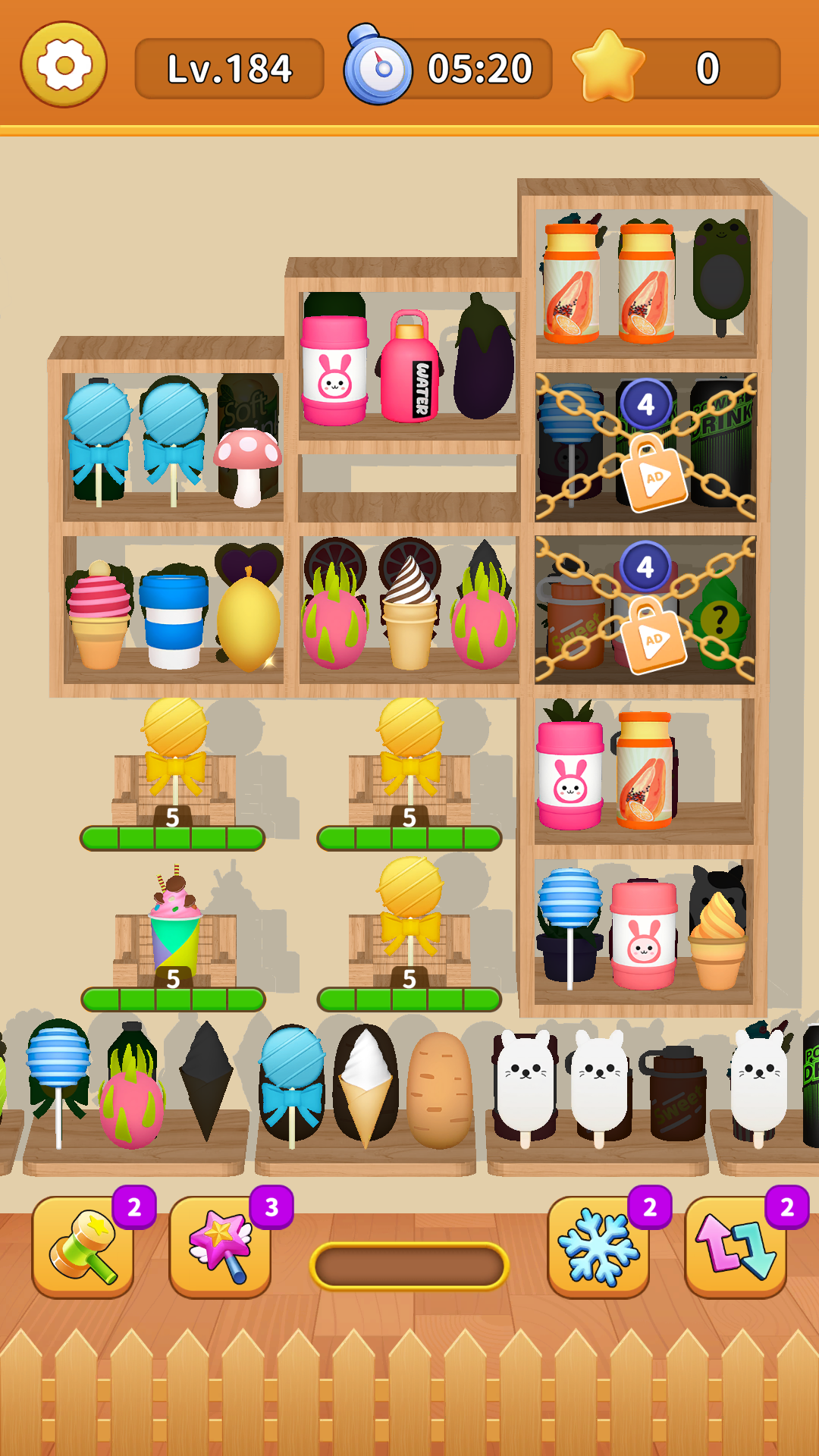Open the settings gear
Viewport: 819px width, 1456px height.
pyautogui.click(x=64, y=65)
